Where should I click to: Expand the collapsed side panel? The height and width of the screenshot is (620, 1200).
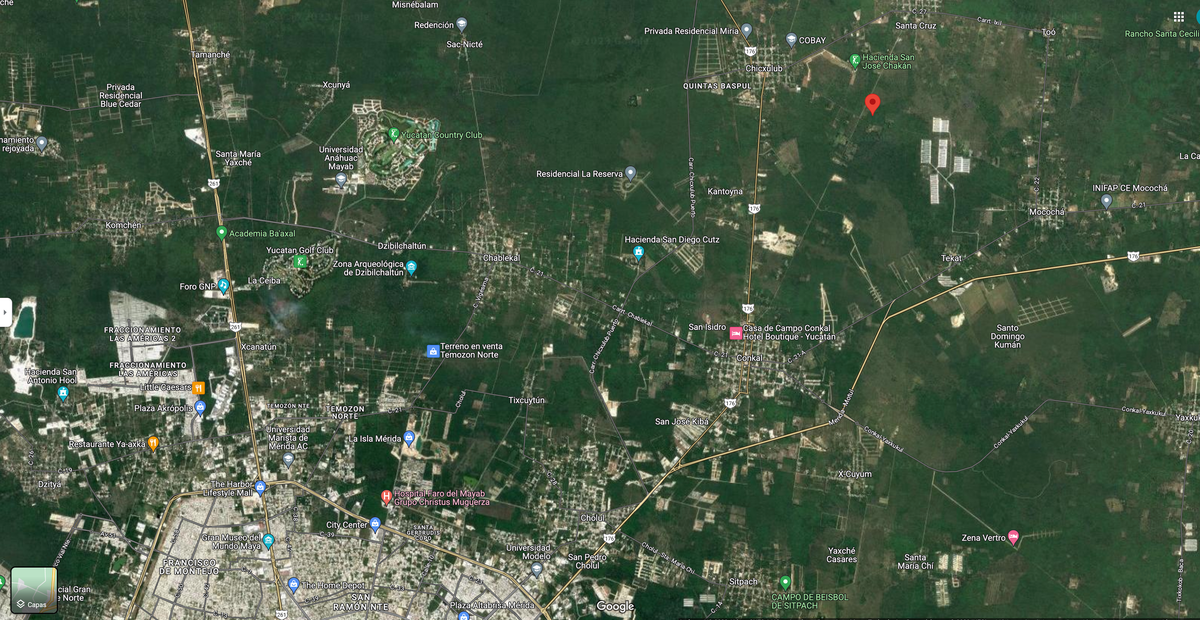(x=6, y=312)
